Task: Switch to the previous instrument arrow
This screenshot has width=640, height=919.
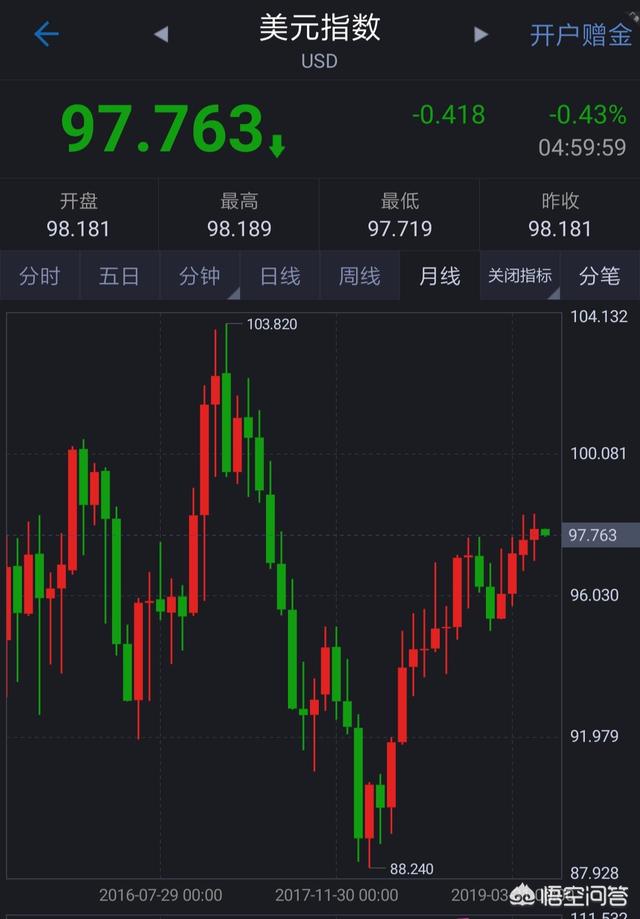Action: (x=161, y=34)
